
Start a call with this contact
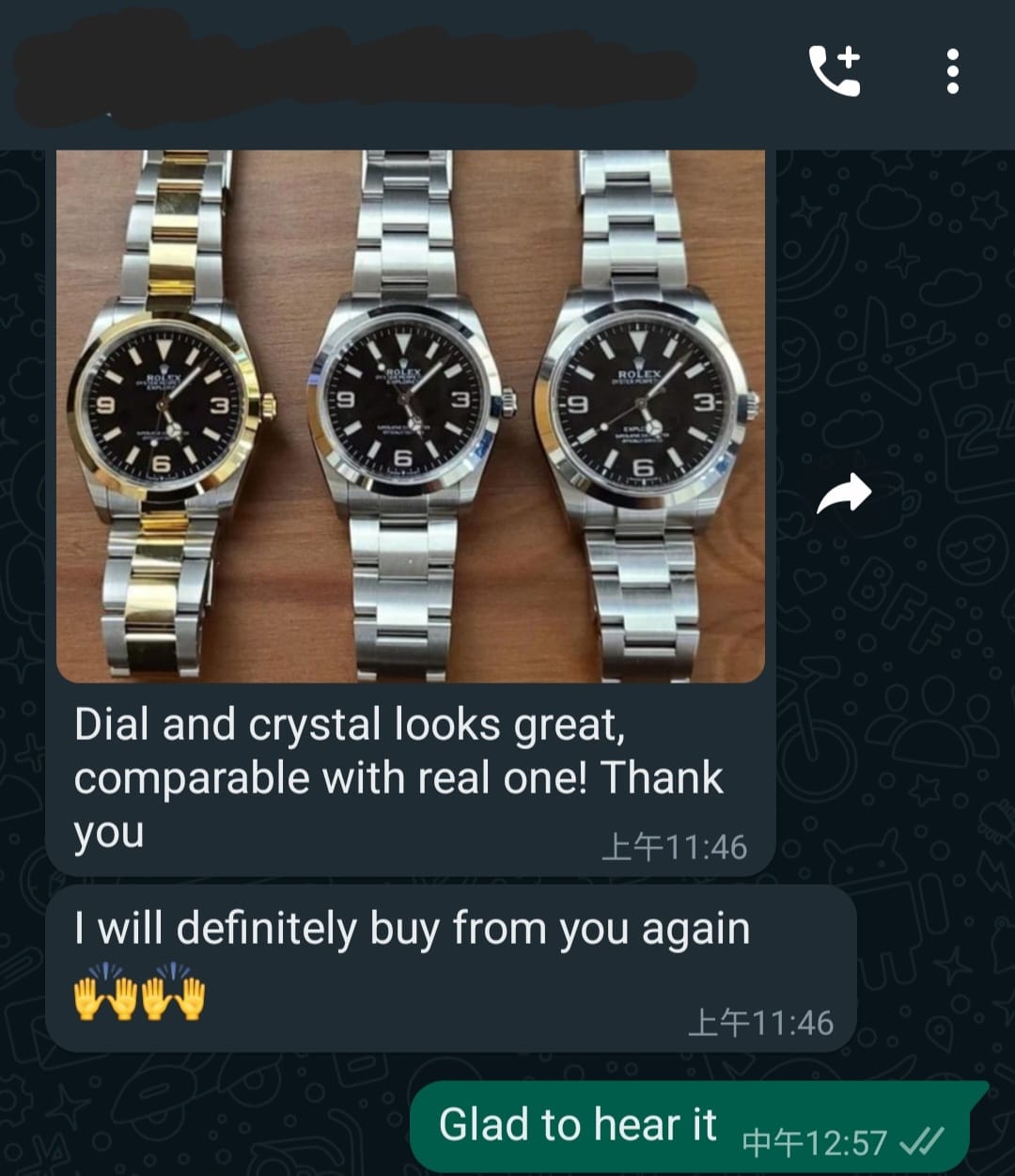[835, 71]
